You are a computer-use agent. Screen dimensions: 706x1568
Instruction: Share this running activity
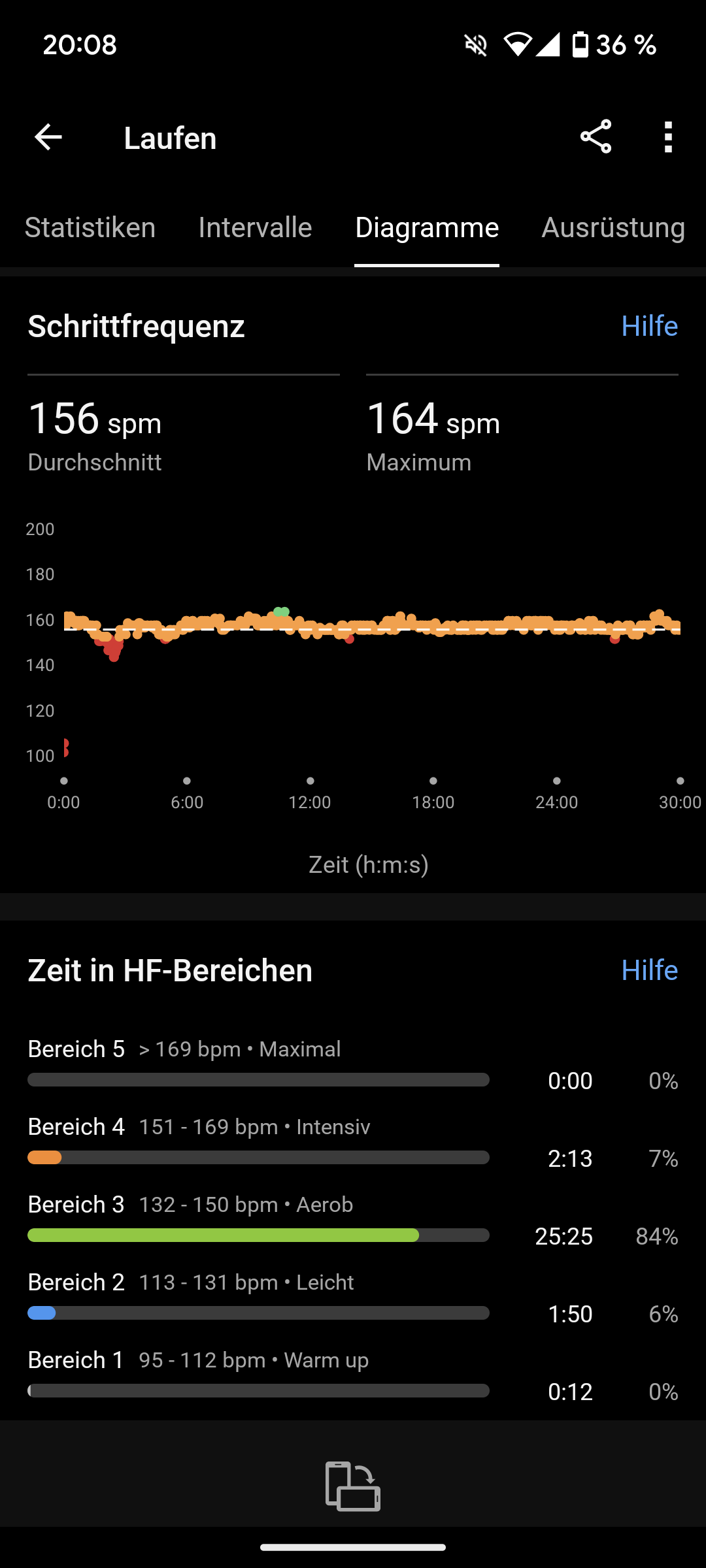[x=596, y=137]
